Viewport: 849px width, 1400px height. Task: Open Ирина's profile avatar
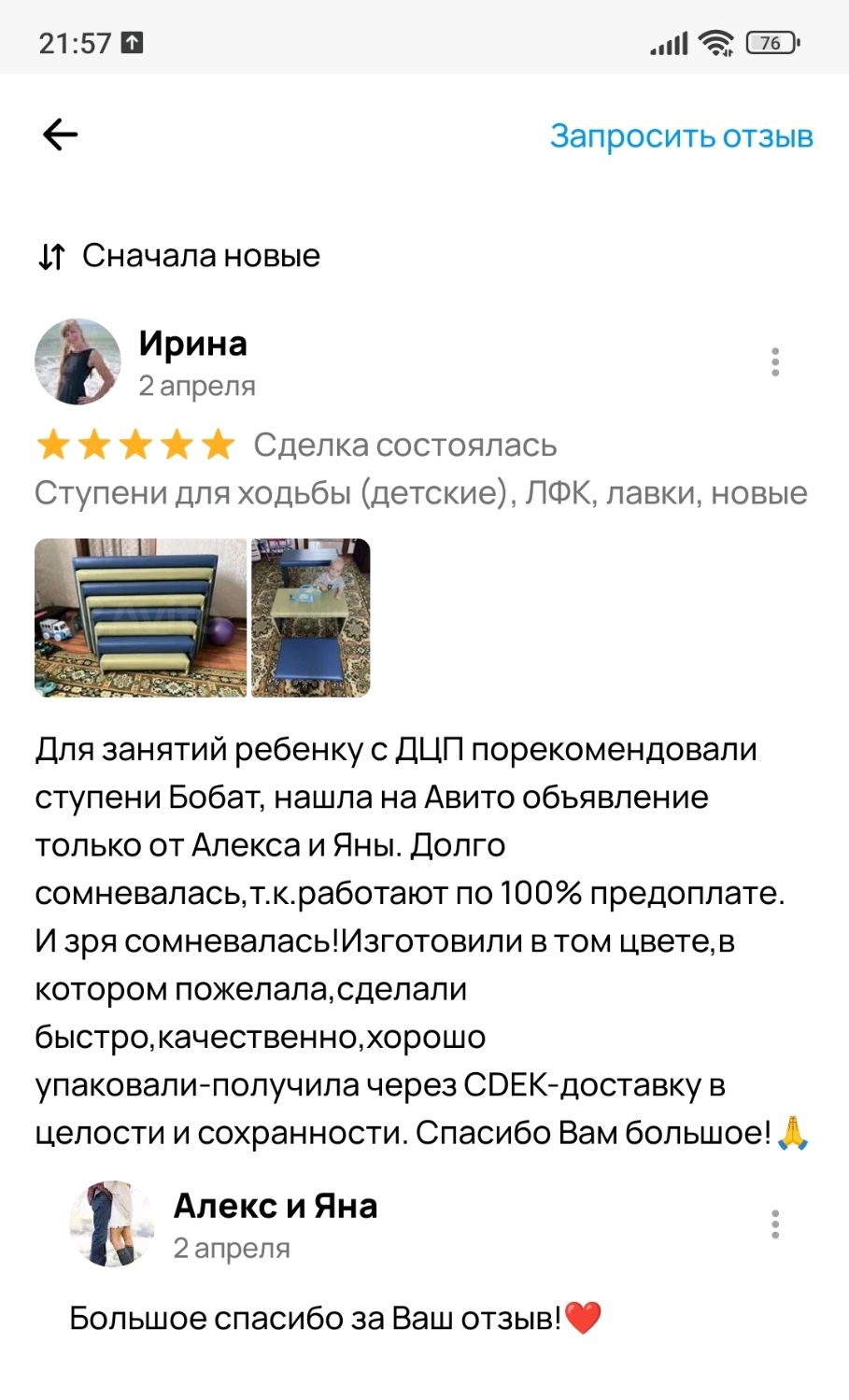[x=78, y=361]
